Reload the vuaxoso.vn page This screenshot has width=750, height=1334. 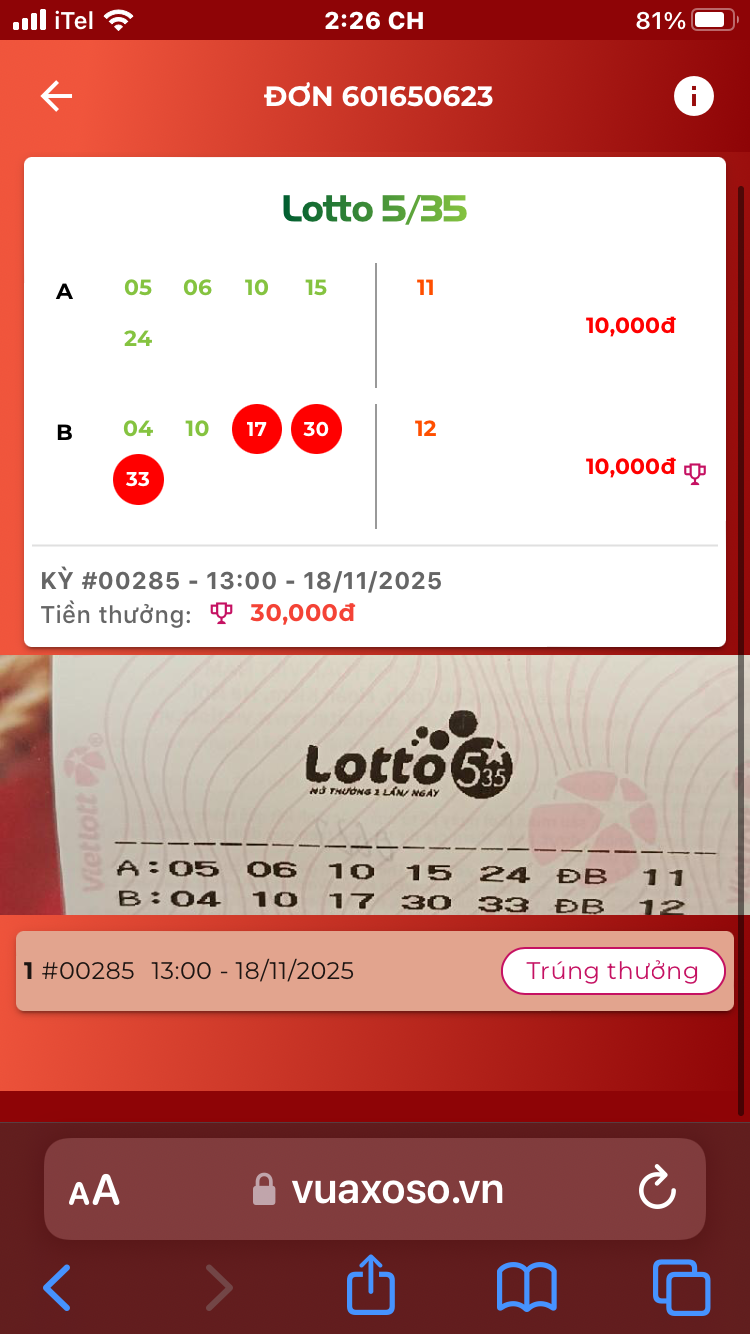657,1189
